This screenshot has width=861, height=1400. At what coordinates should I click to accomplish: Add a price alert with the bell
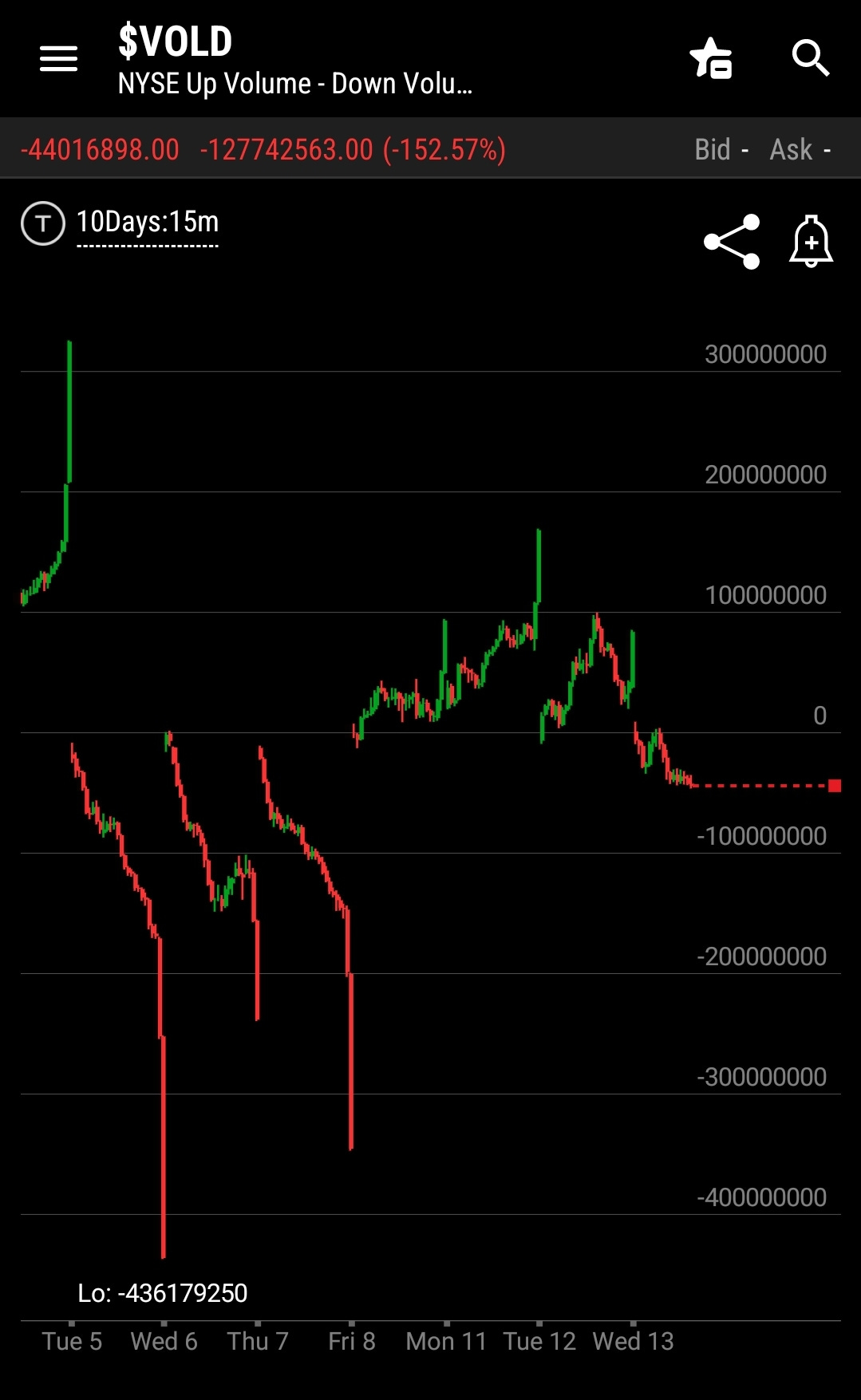pyautogui.click(x=811, y=241)
